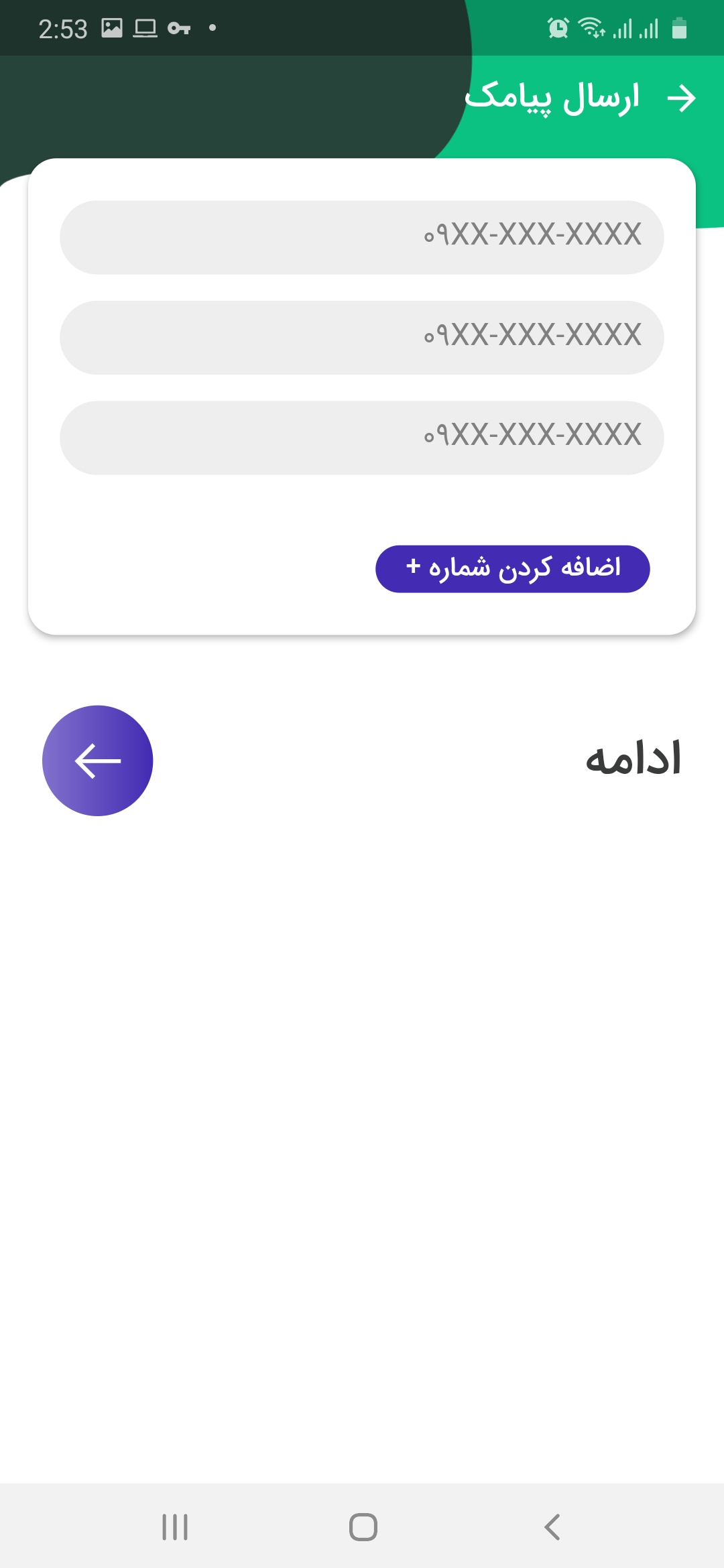This screenshot has height=1568, width=724.
Task: Tap the notification dot in status bar
Action: (213, 27)
